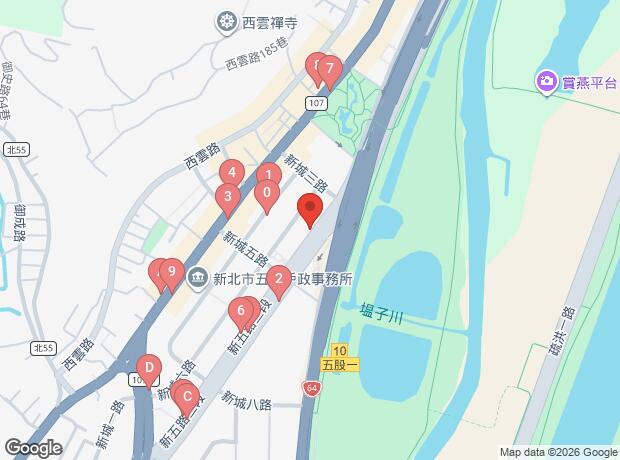Select map marker number 0
This screenshot has height=460, width=620.
click(x=267, y=197)
